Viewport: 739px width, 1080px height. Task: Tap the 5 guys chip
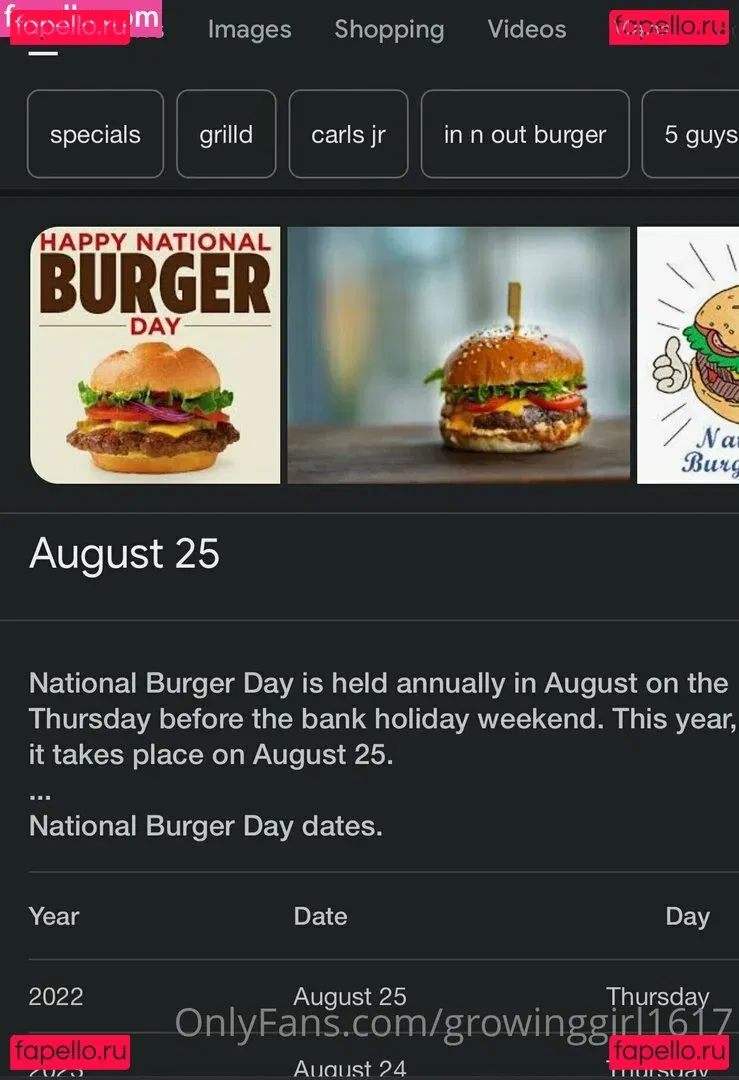click(695, 134)
